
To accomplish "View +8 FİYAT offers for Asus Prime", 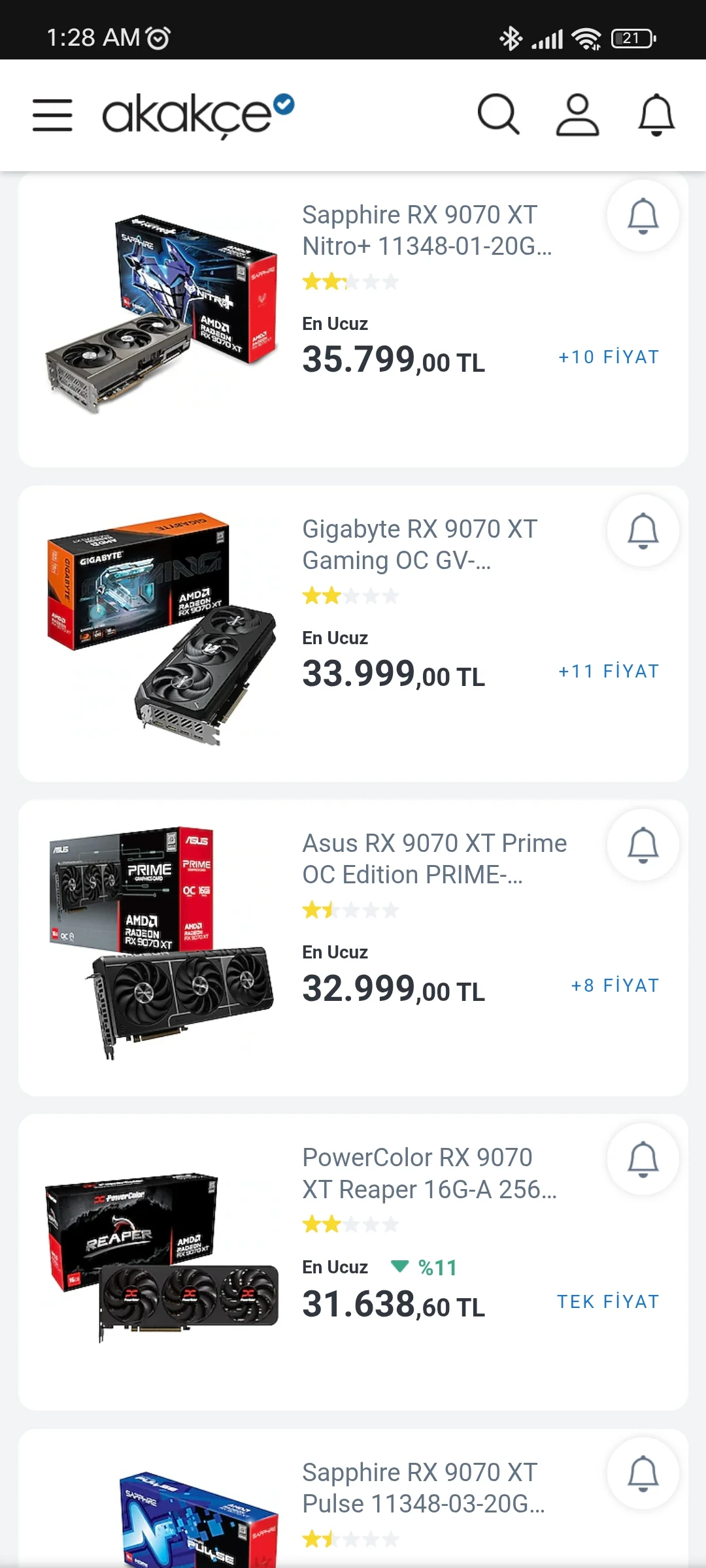I will tap(614, 986).
